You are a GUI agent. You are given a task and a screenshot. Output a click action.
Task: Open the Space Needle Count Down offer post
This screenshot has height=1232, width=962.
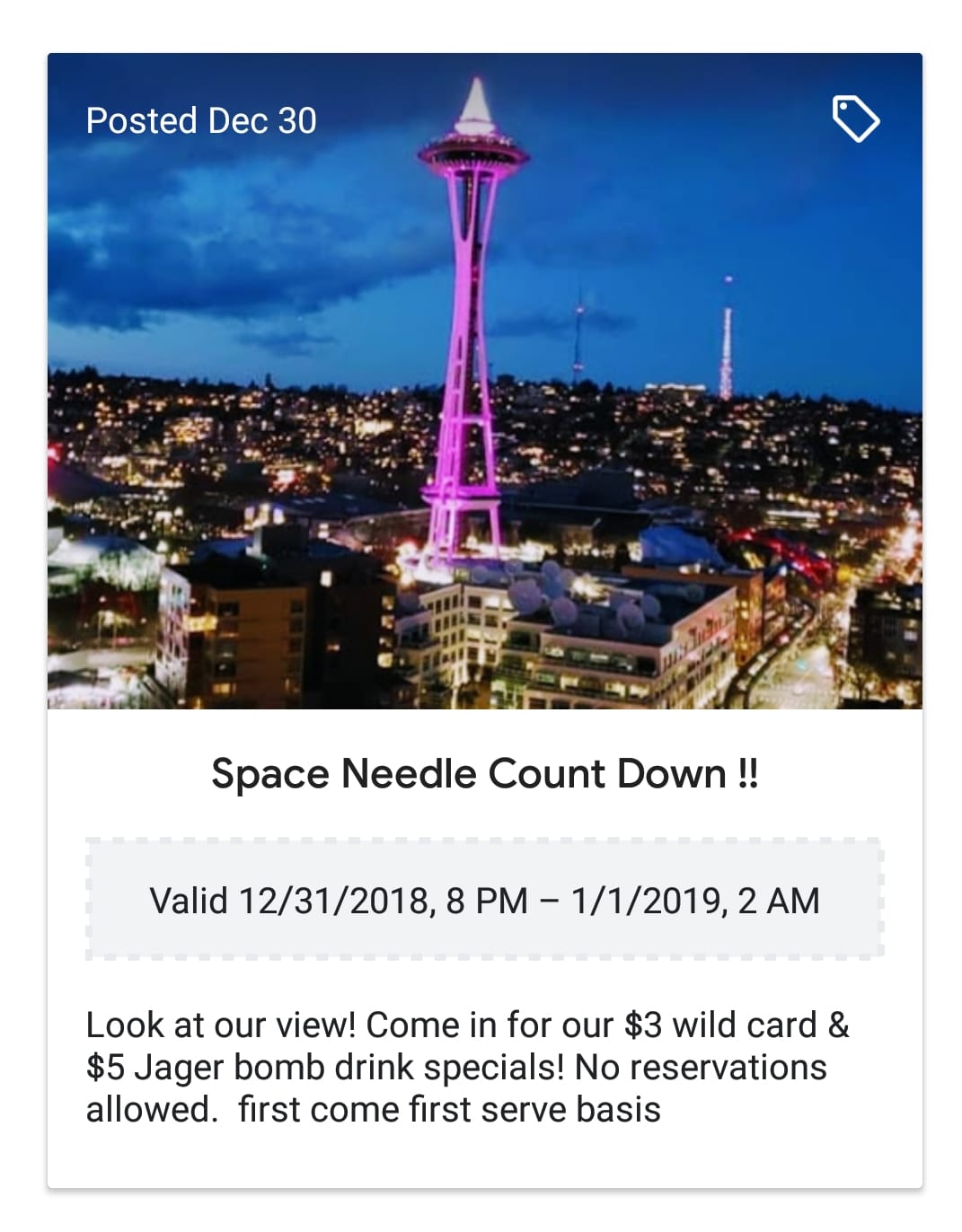tap(484, 773)
